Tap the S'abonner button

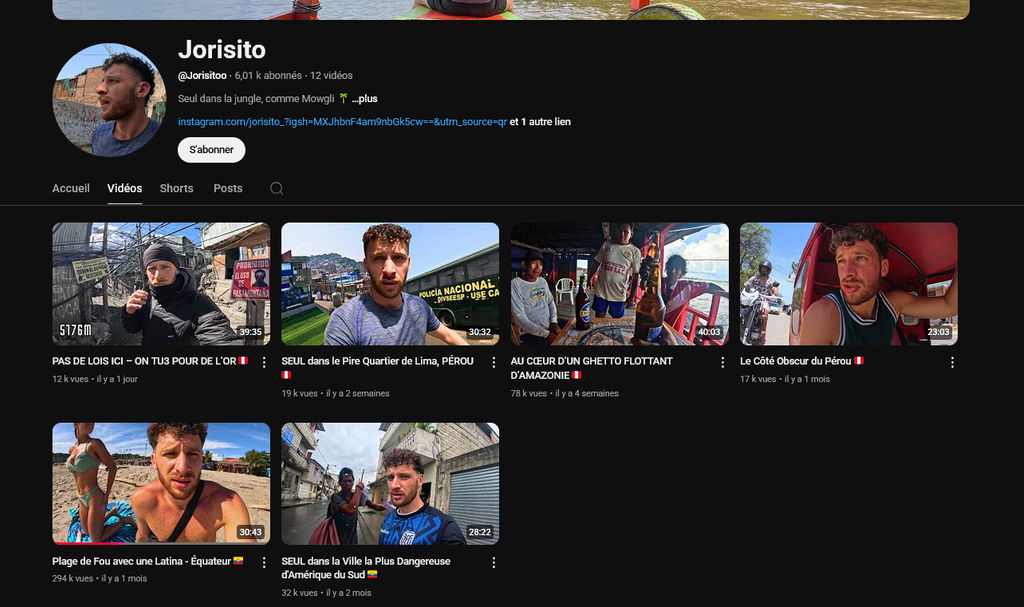click(x=211, y=150)
